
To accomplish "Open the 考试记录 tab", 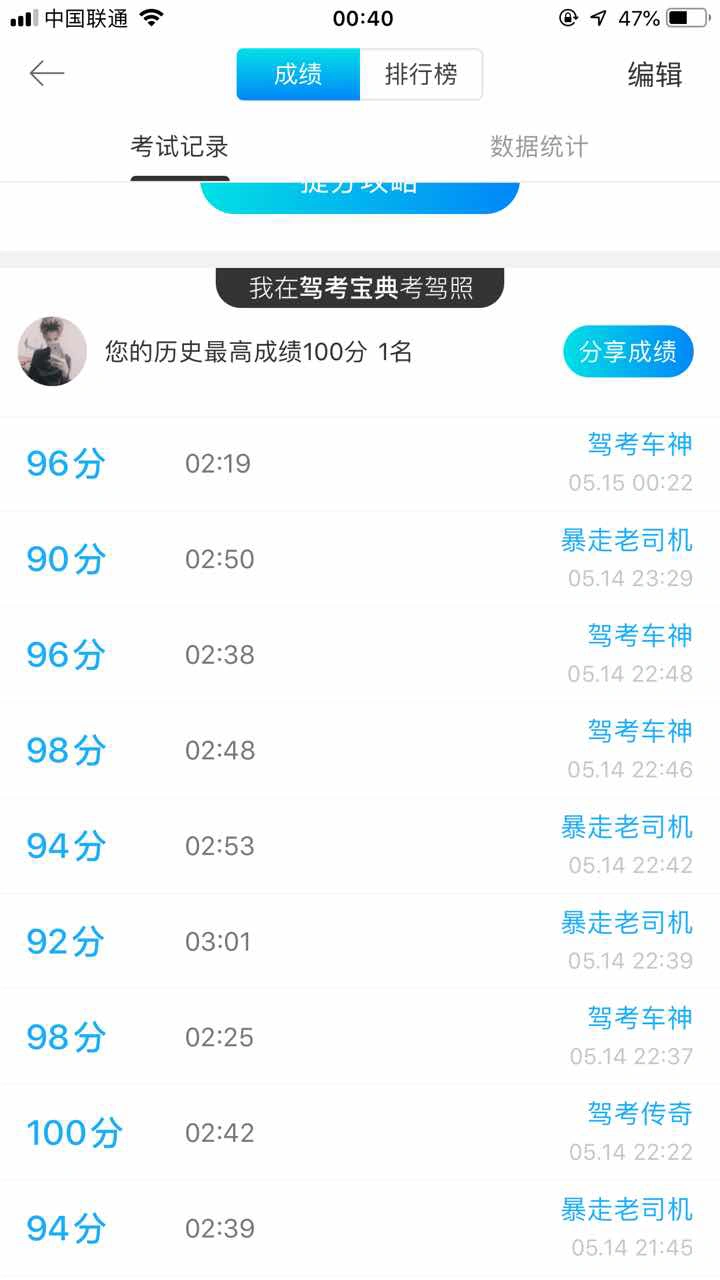I will 180,147.
